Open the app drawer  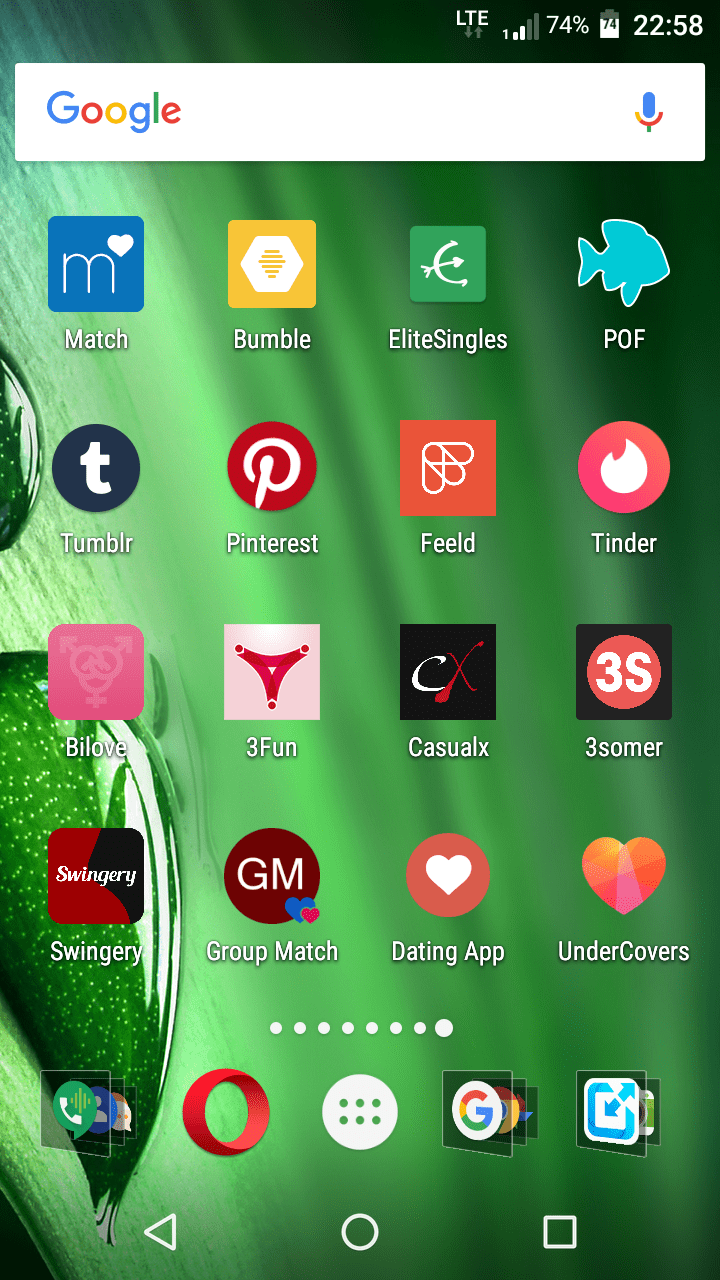pos(360,1112)
